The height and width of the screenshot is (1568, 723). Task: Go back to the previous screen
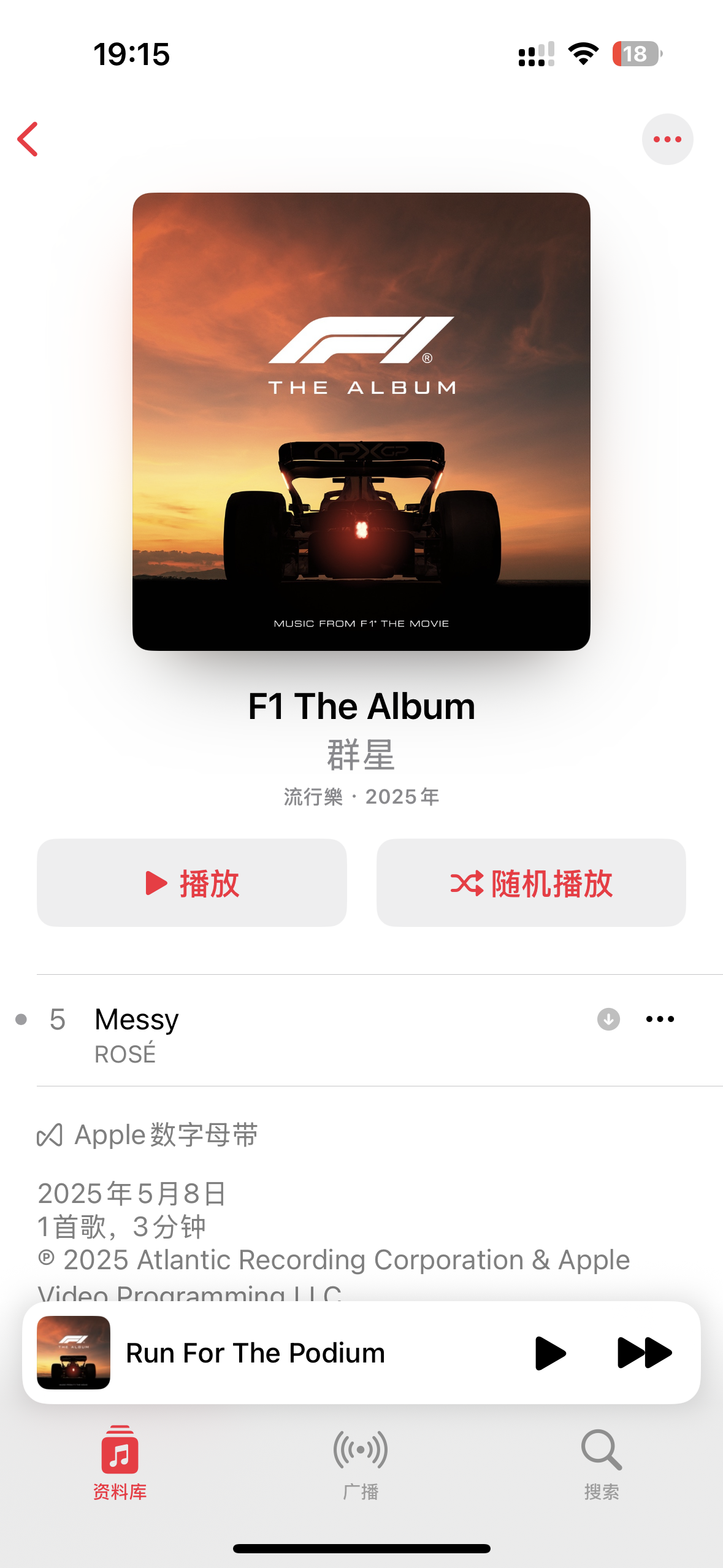28,139
